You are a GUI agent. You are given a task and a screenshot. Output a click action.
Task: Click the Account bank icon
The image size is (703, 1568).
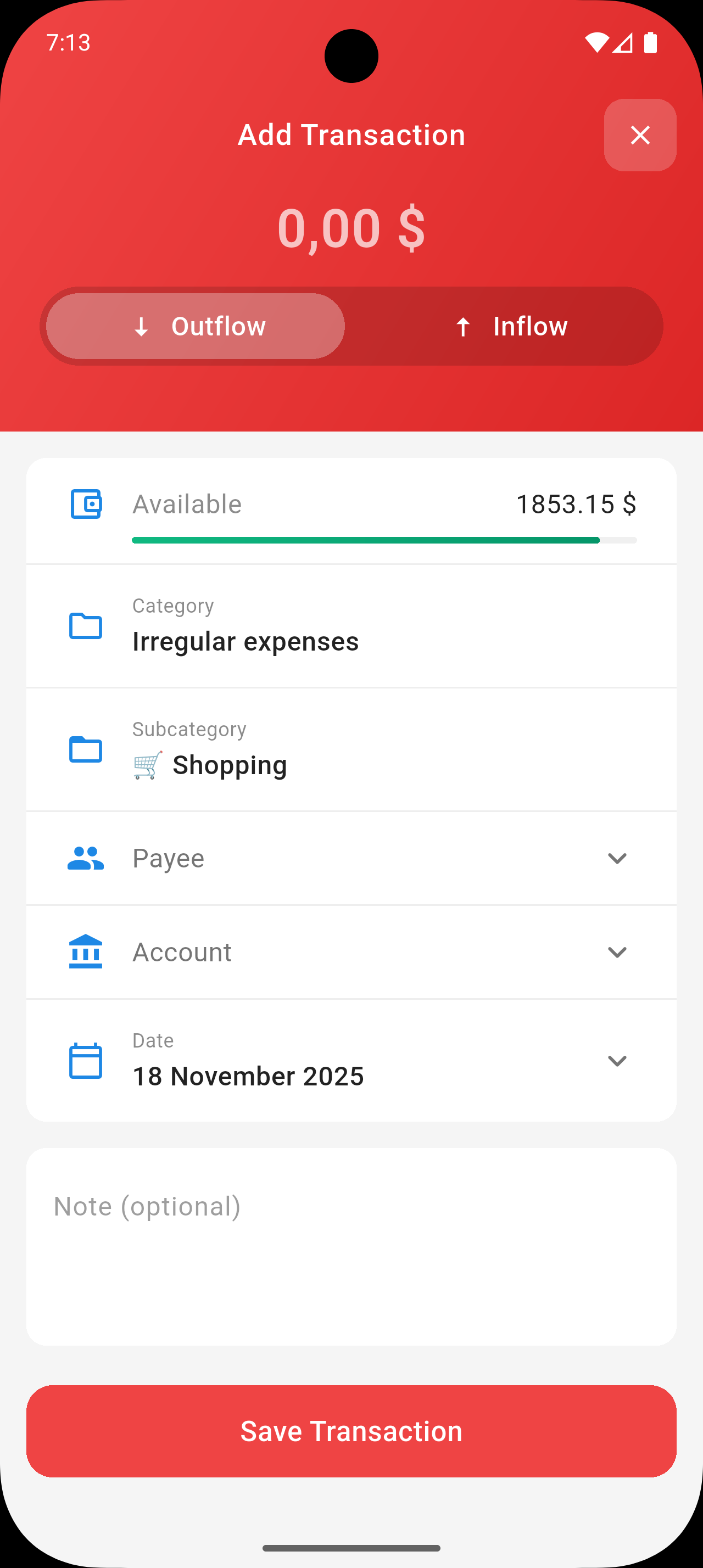86,951
